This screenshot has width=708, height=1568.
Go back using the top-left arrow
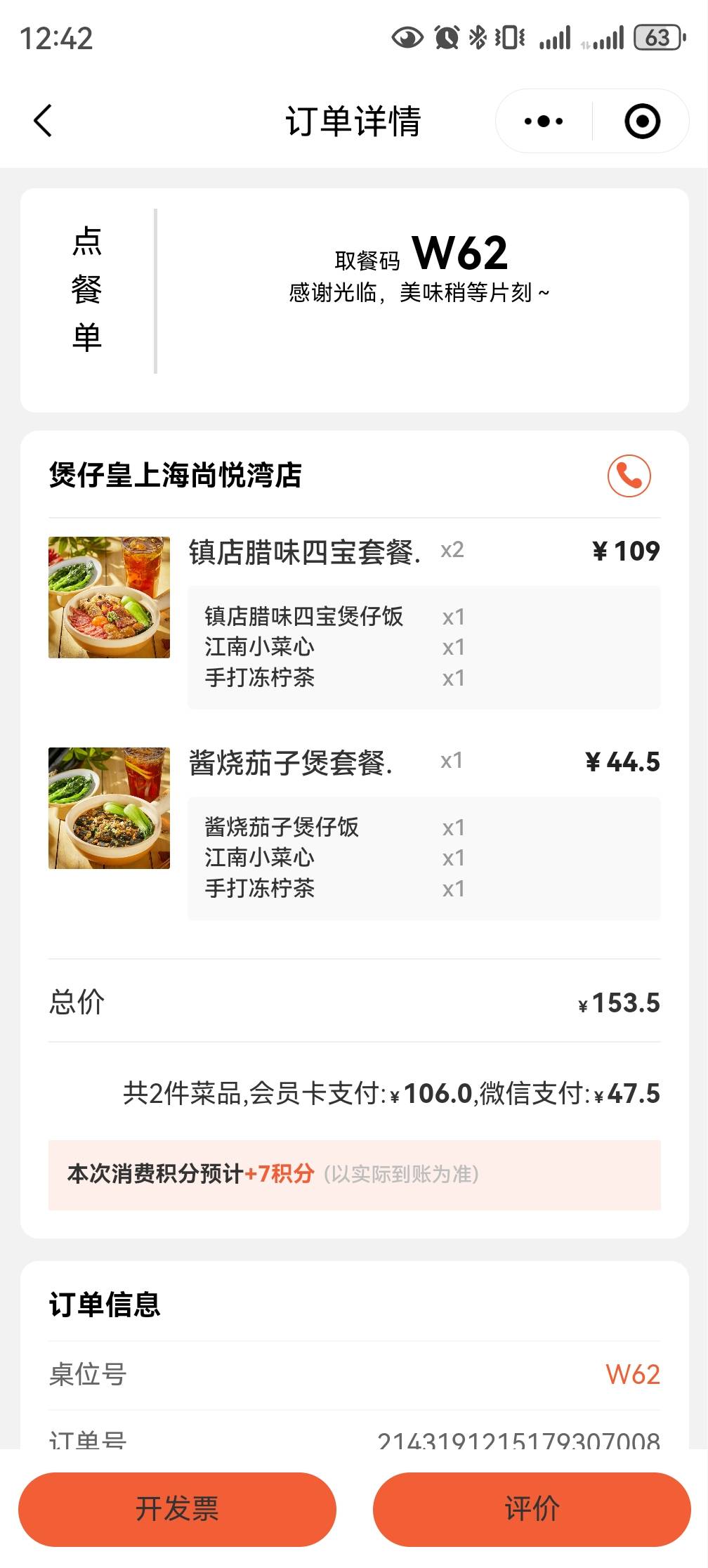pyautogui.click(x=43, y=121)
